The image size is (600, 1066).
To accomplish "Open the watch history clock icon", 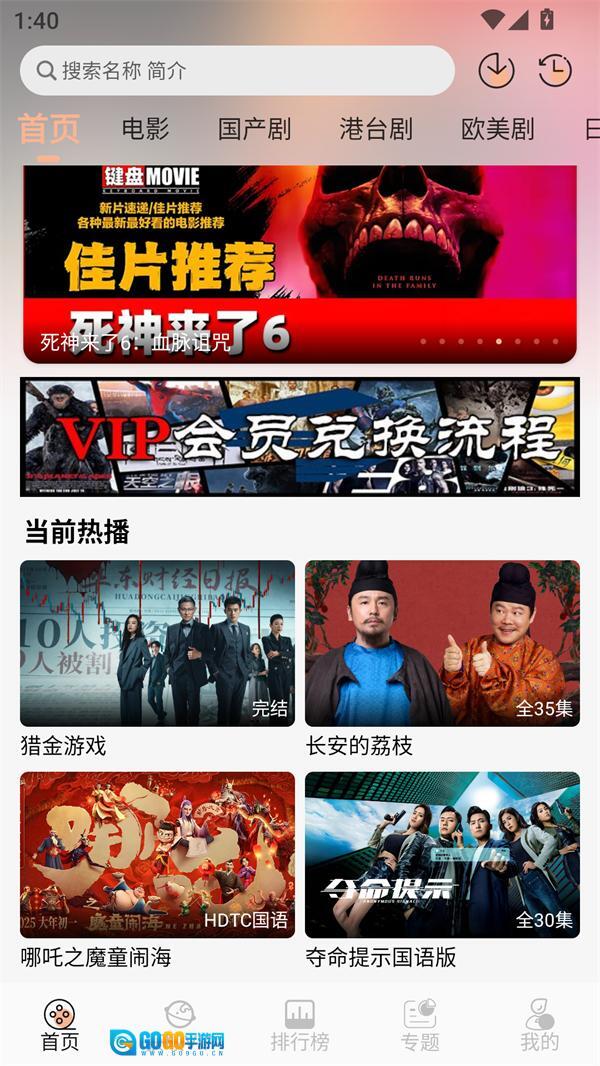I will coord(555,70).
